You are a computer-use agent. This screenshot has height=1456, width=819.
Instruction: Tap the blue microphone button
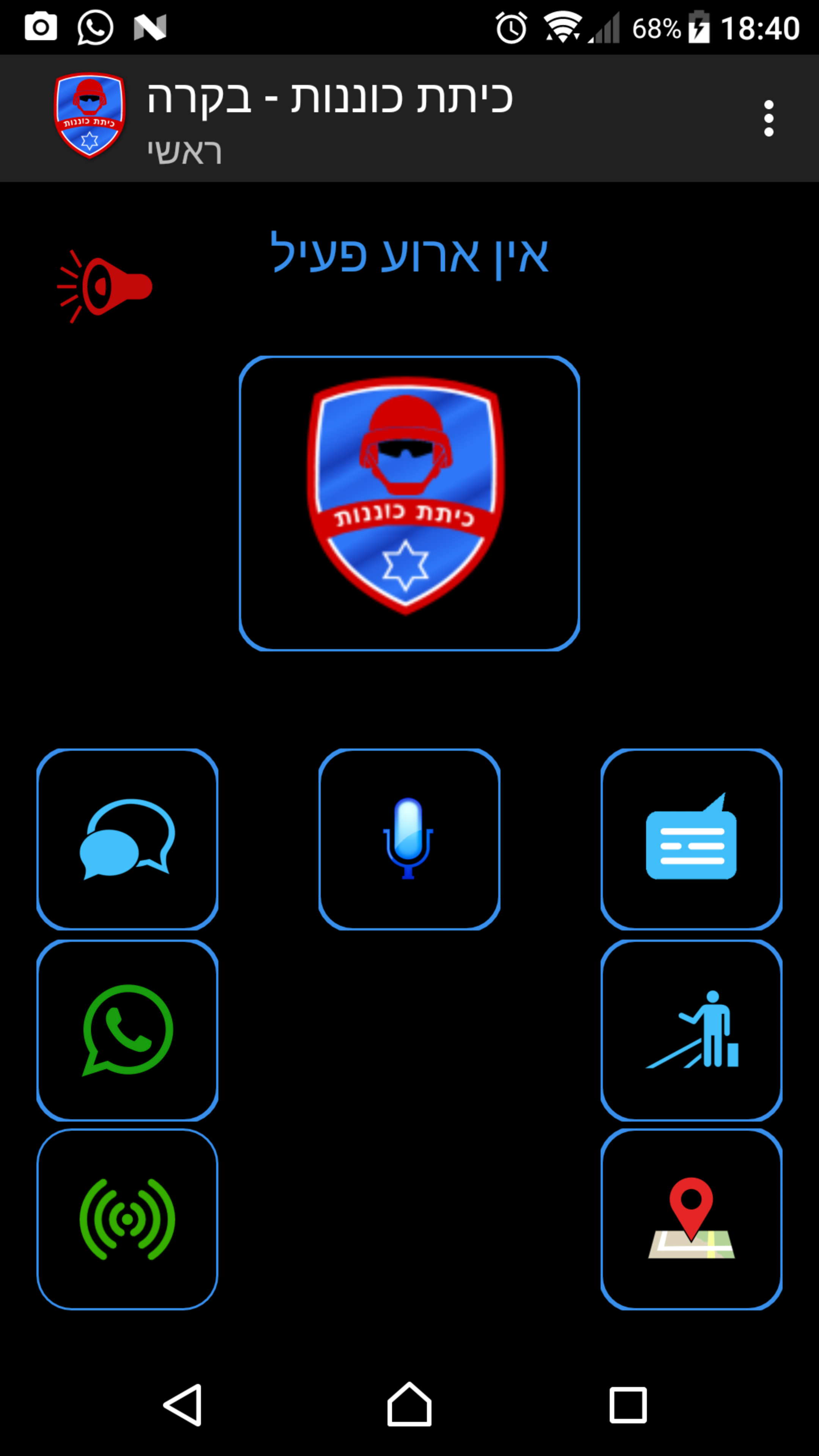tap(409, 839)
